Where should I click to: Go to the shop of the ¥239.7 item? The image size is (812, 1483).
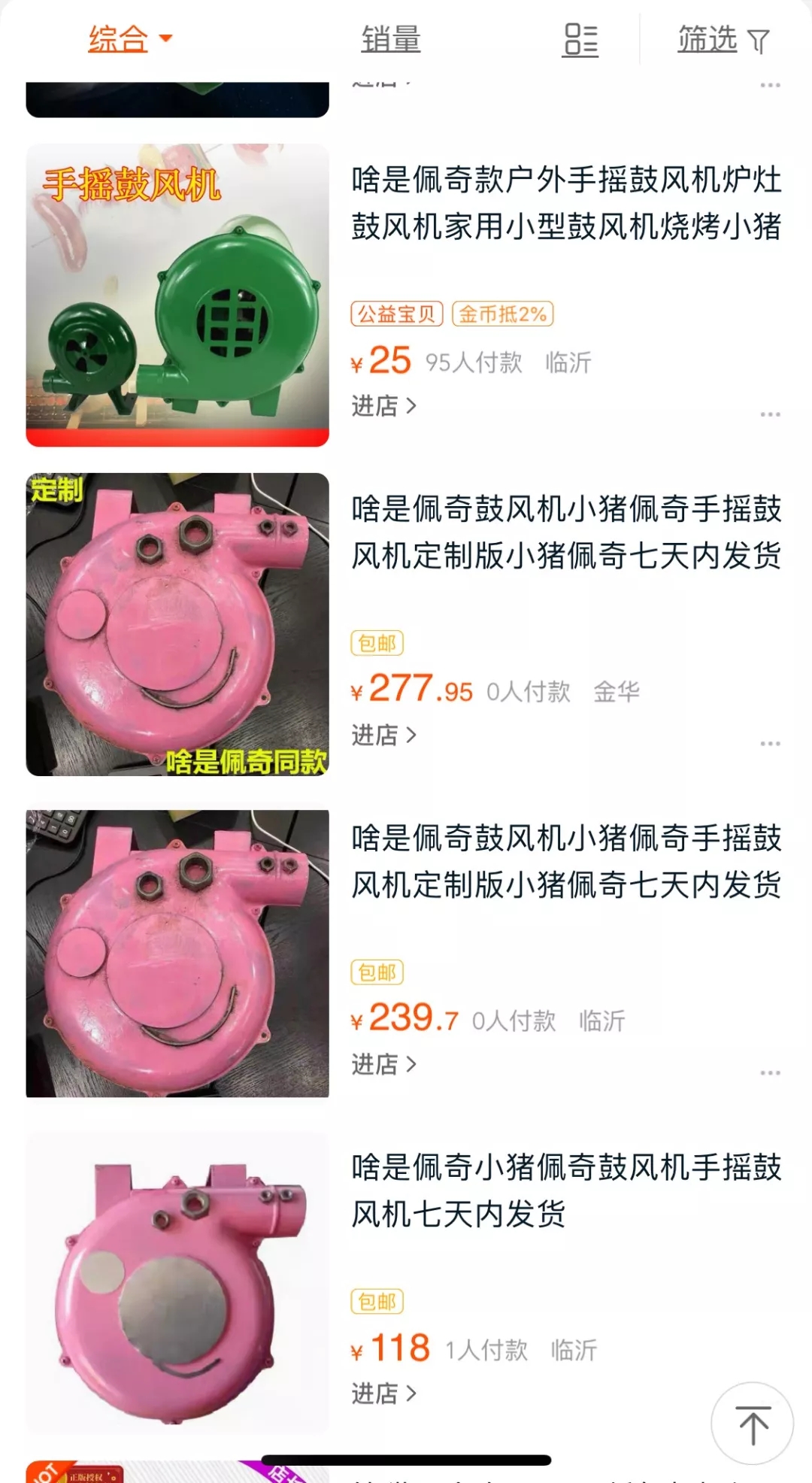[x=383, y=1064]
